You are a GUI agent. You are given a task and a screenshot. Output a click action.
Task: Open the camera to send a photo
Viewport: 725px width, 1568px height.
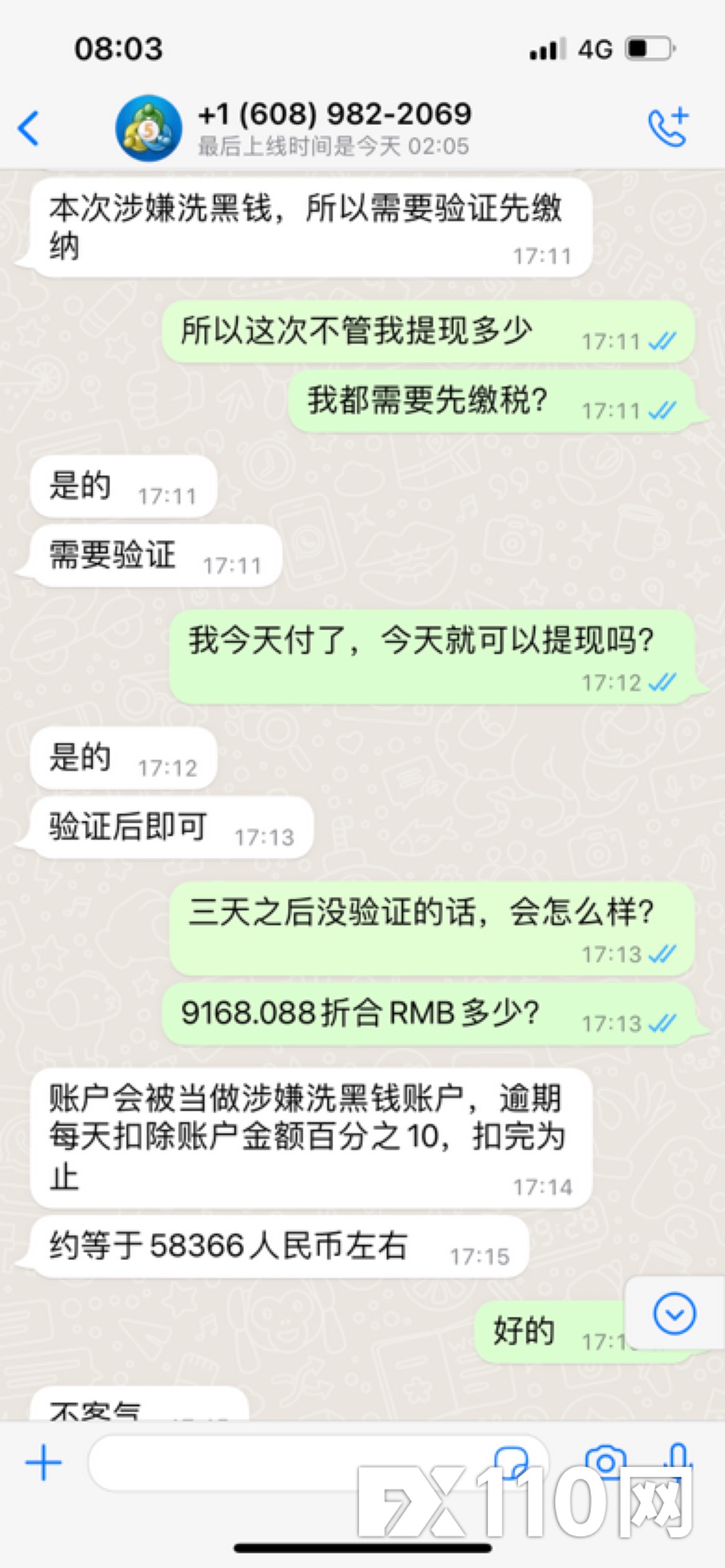(x=605, y=1462)
